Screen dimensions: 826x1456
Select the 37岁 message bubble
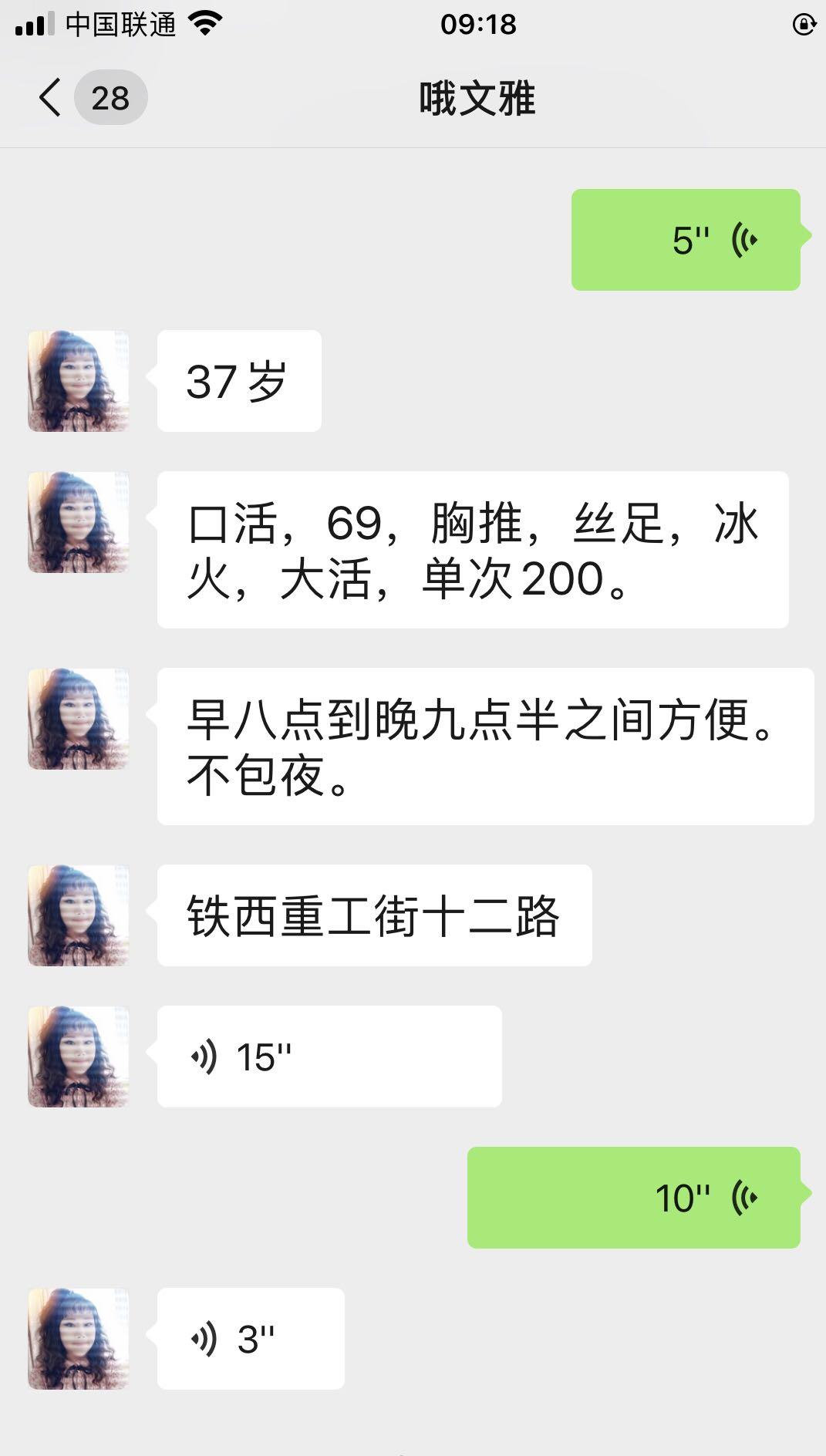pos(238,379)
